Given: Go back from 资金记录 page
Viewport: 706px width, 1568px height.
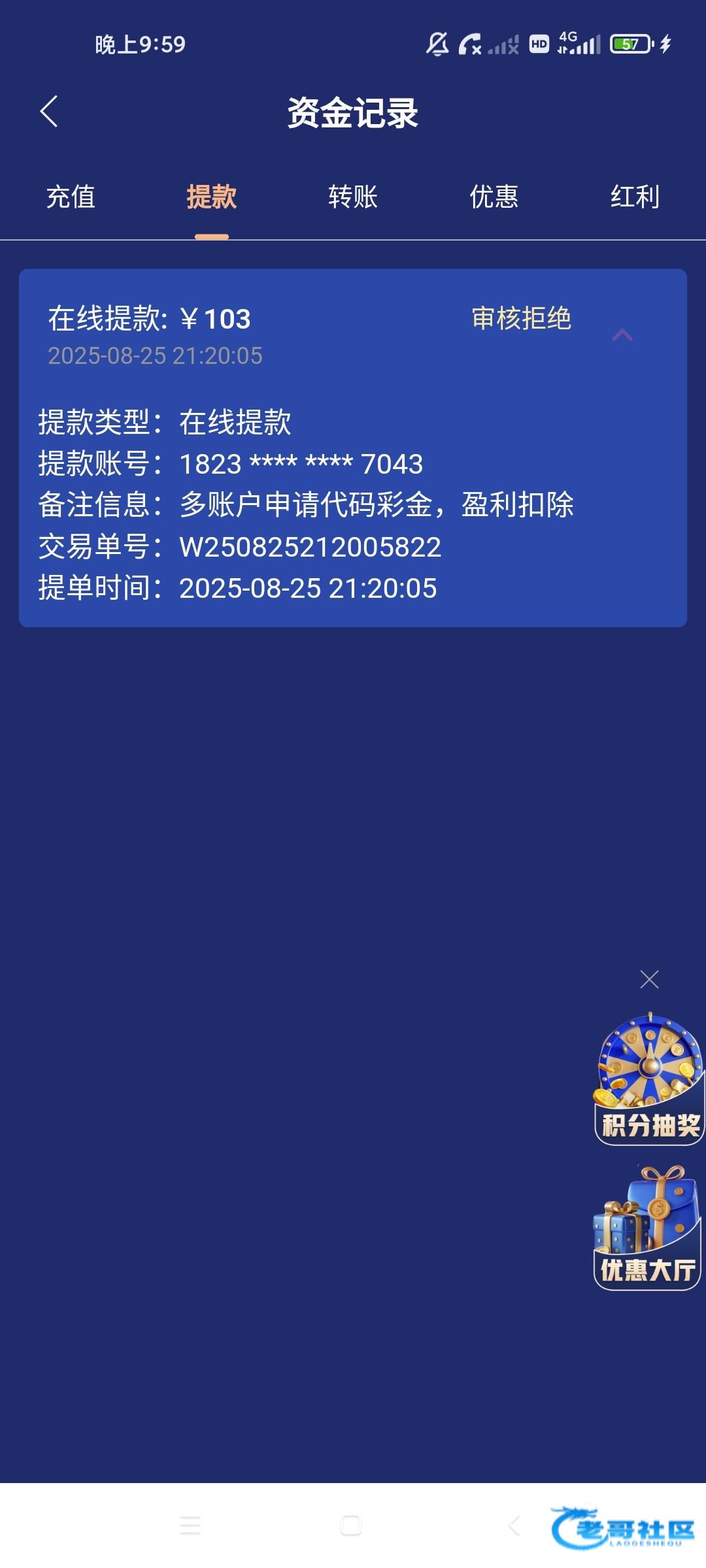Looking at the screenshot, I should (x=49, y=112).
